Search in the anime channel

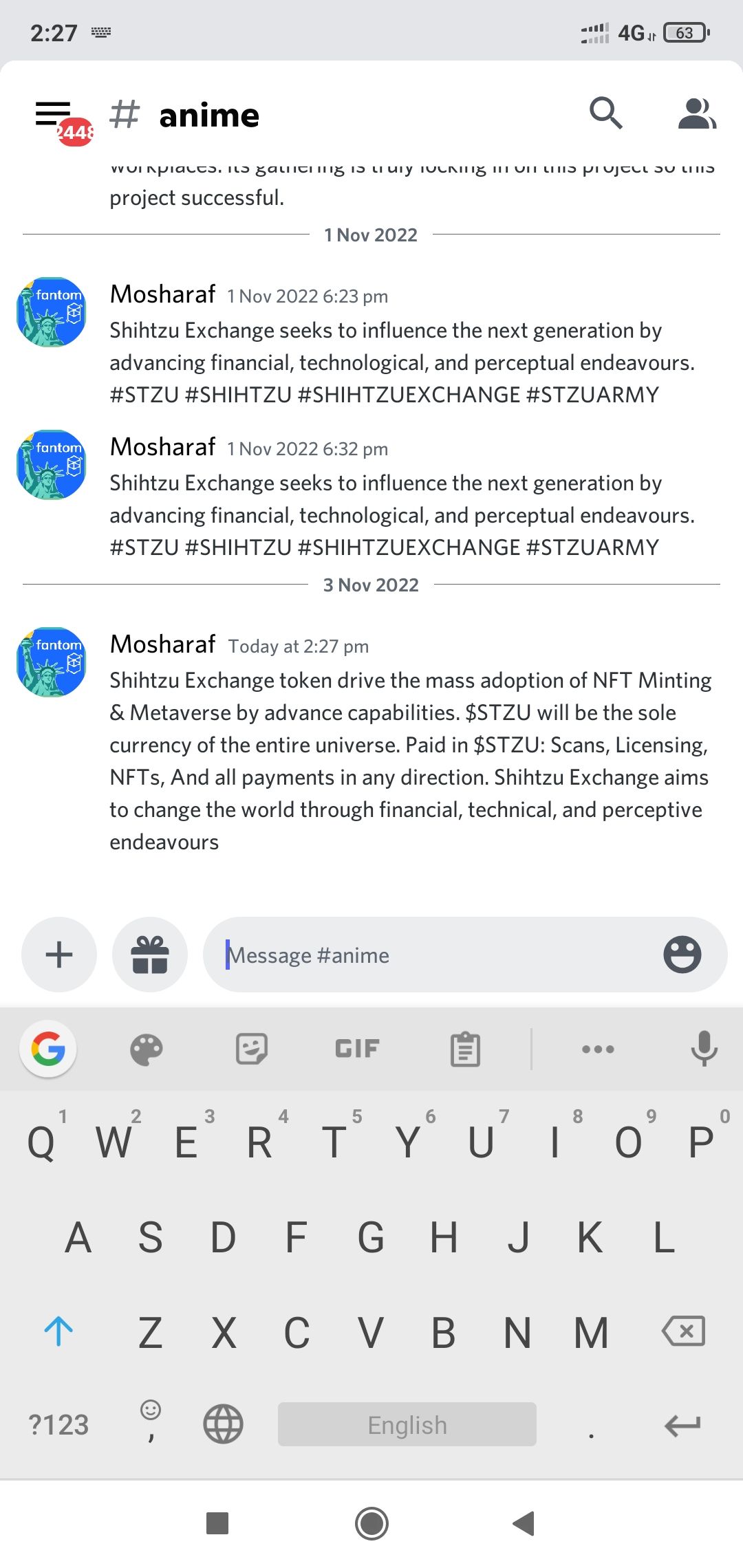tap(605, 113)
